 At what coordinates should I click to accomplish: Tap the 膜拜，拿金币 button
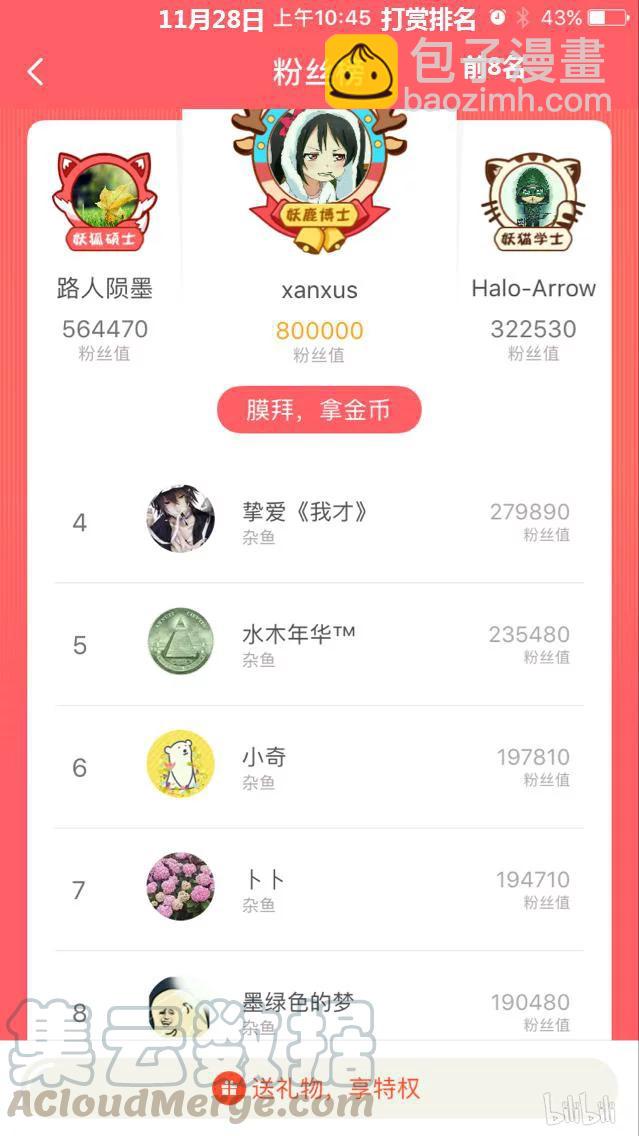tap(319, 410)
